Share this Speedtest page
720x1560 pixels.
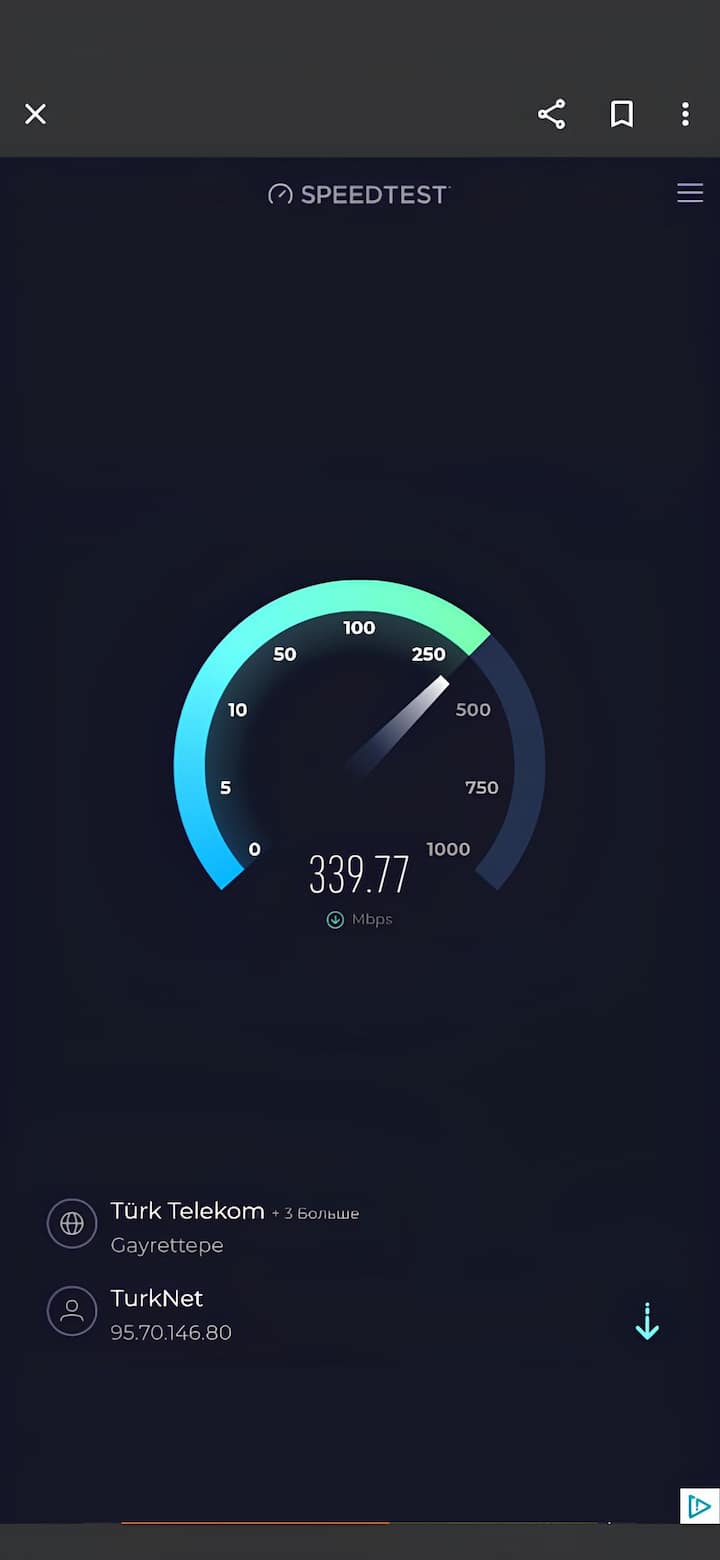552,114
